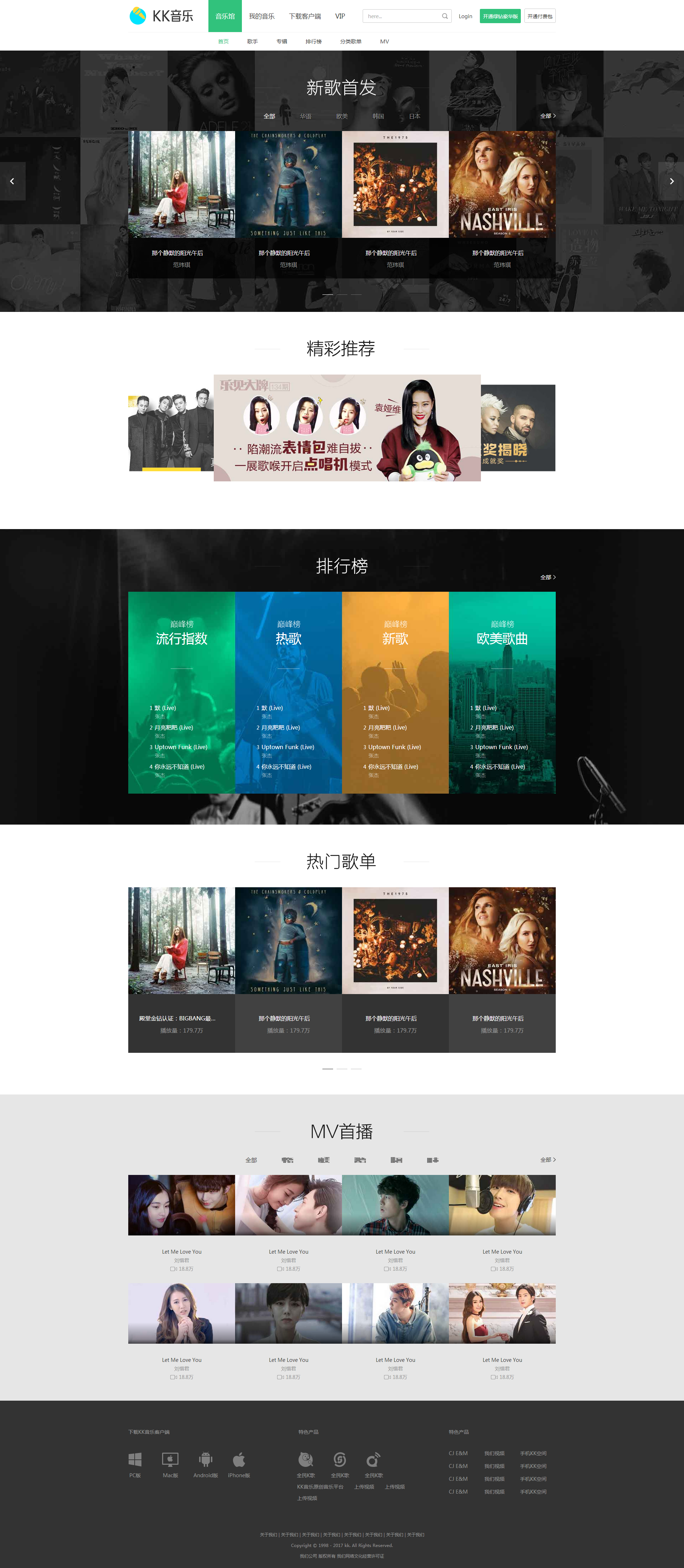The width and height of the screenshot is (684, 1568).
Task: Advance the carousel with the right arrow
Action: pyautogui.click(x=671, y=181)
